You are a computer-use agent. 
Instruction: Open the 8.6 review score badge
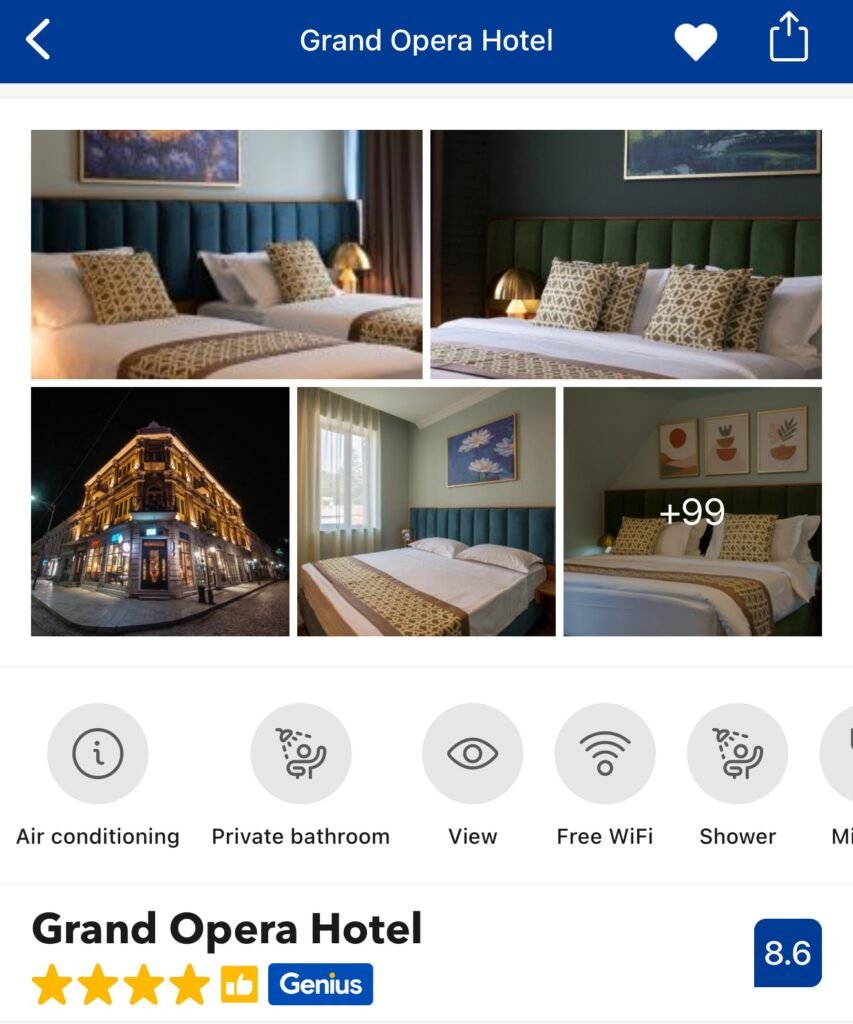pyautogui.click(x=787, y=953)
